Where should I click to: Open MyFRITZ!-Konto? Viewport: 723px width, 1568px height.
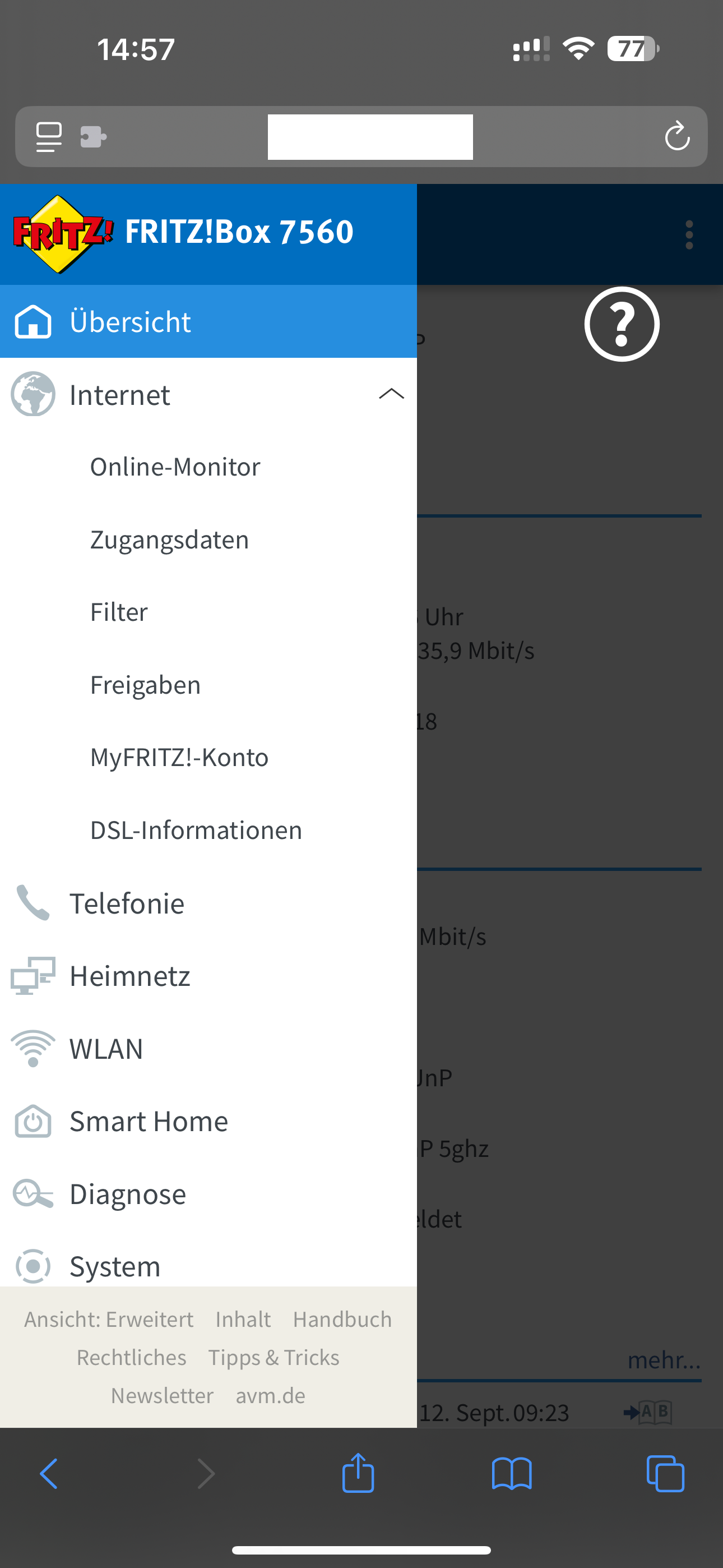click(179, 758)
